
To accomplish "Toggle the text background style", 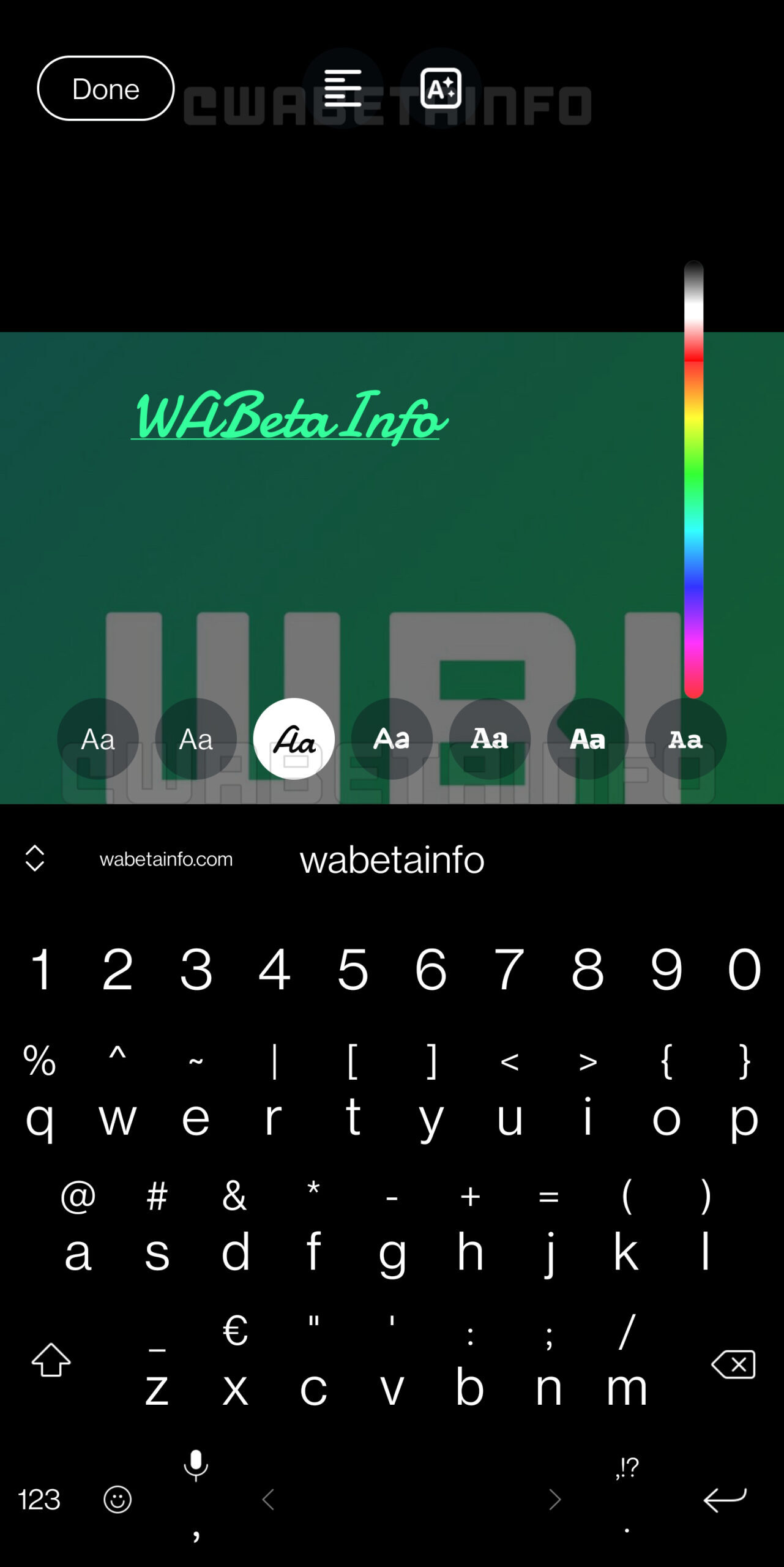I will tap(441, 89).
